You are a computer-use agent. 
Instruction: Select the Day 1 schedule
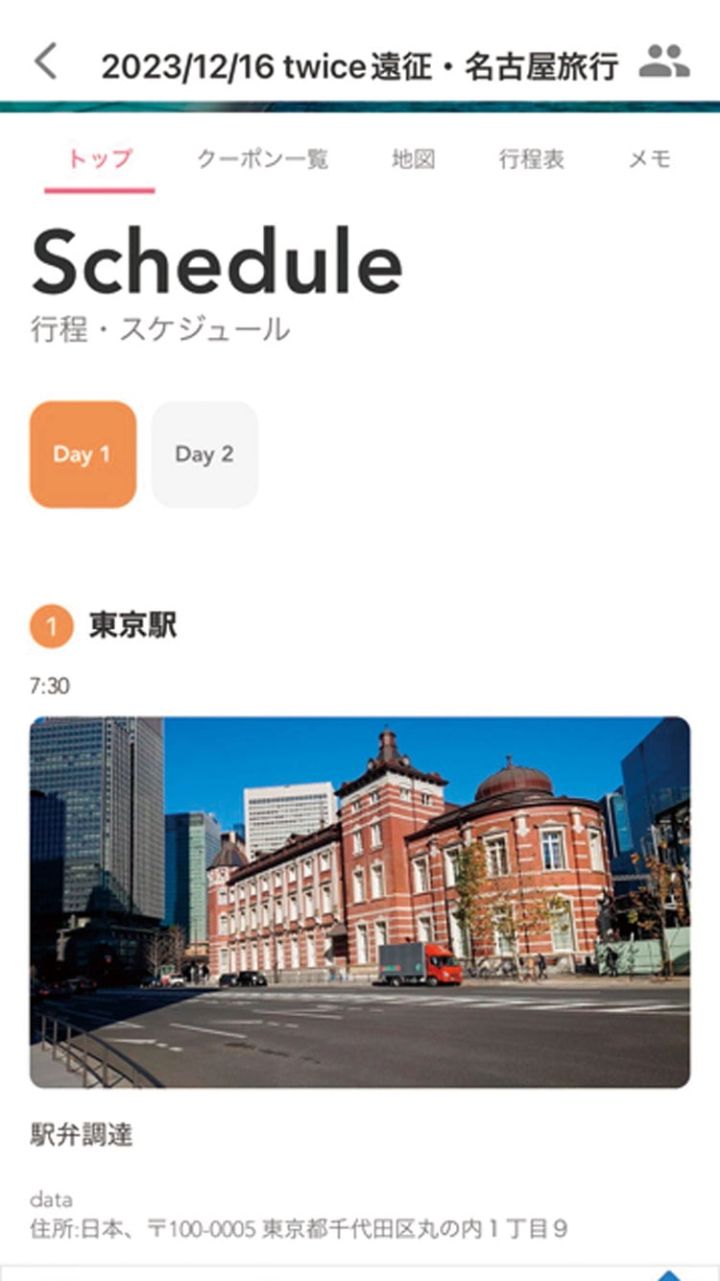point(83,454)
